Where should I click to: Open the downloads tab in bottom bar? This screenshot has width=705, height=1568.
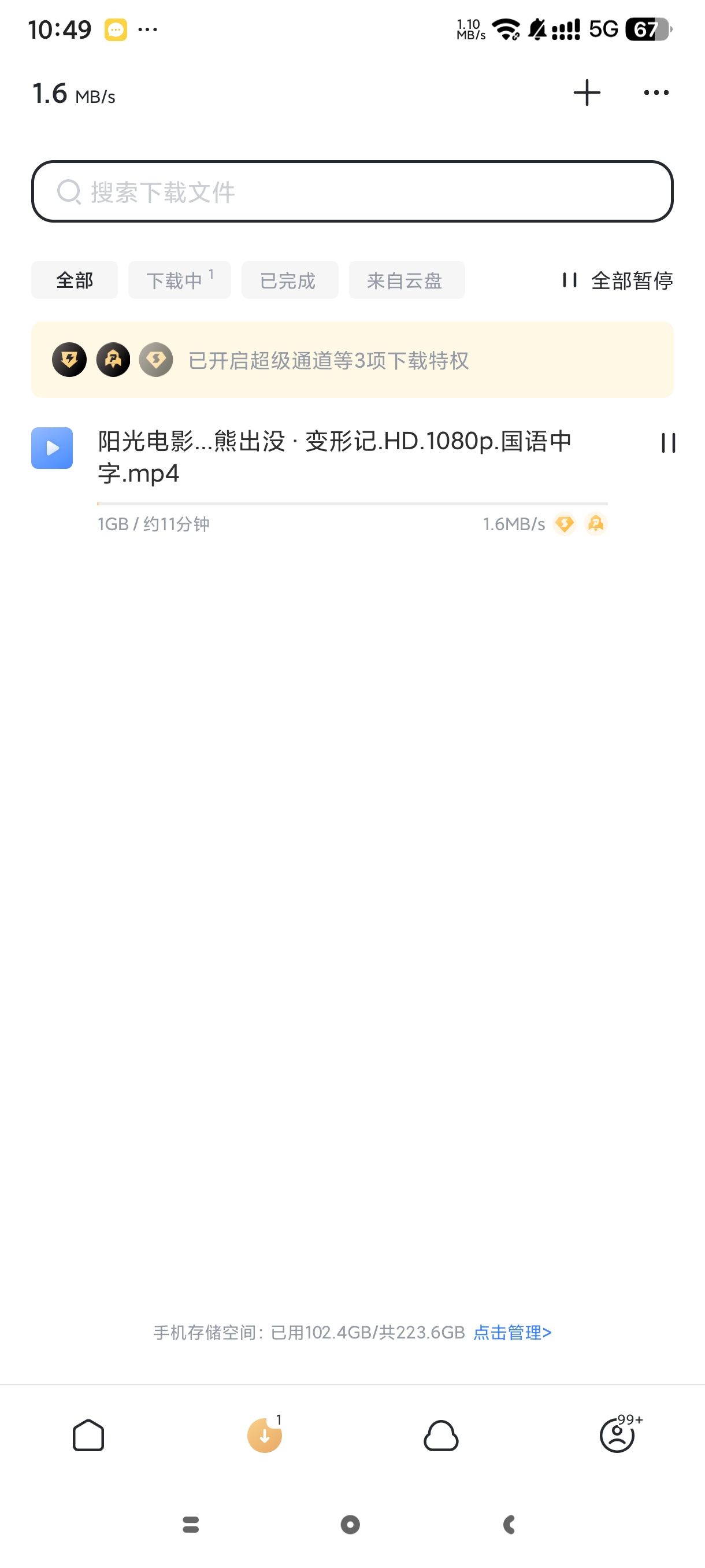point(265,1435)
